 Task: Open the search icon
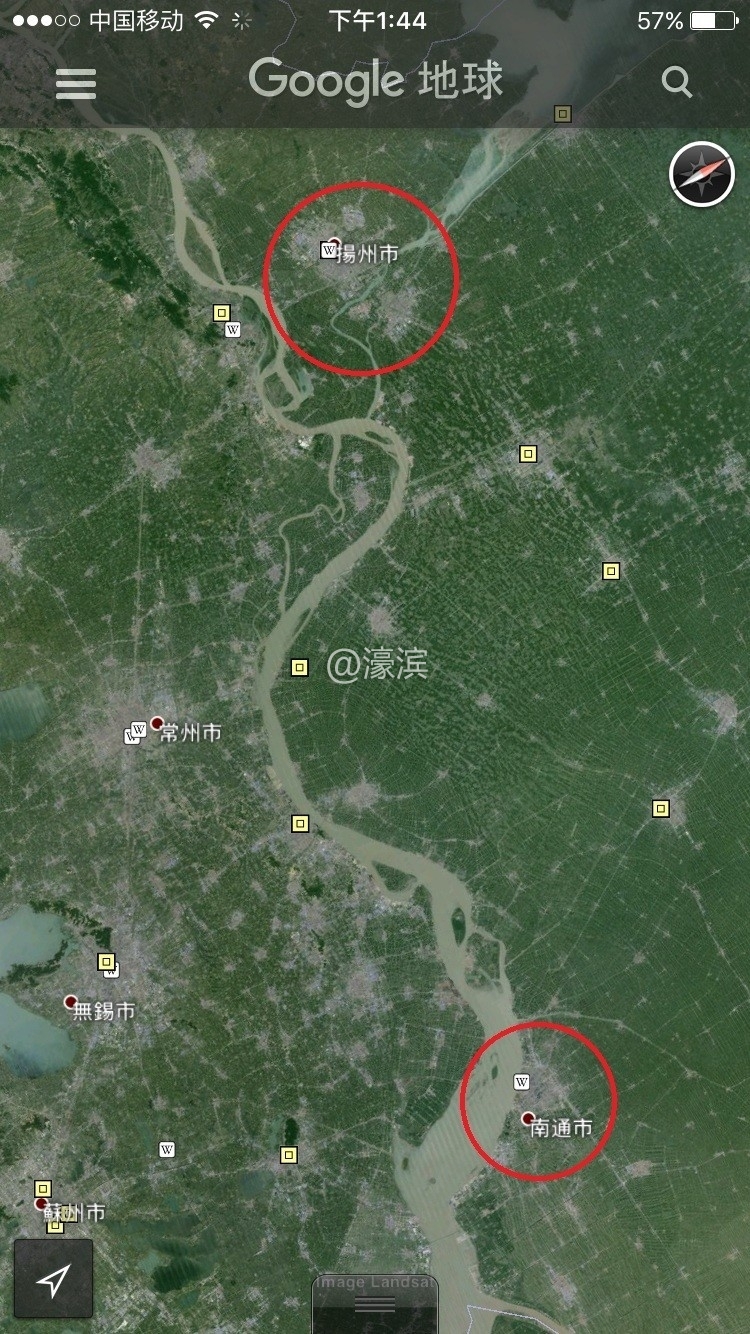(x=677, y=82)
